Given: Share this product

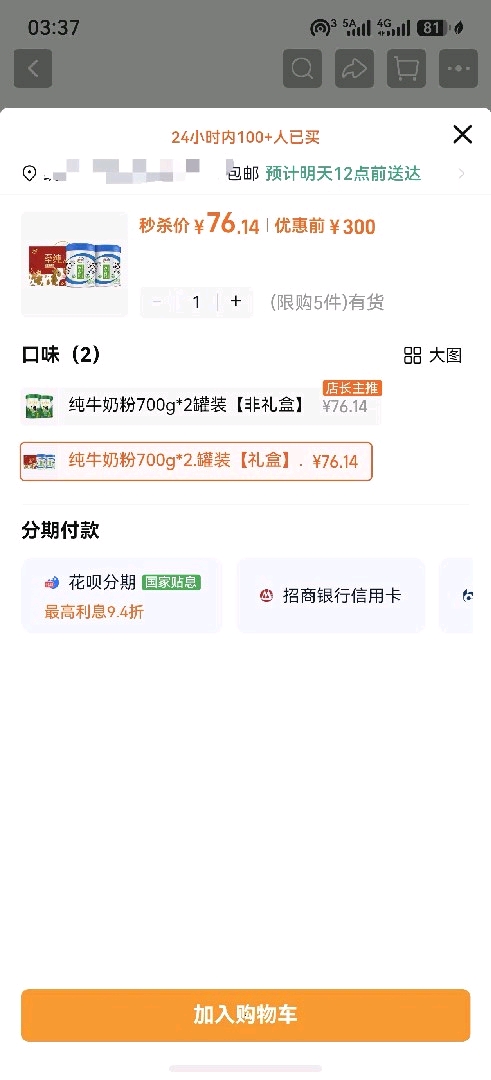Looking at the screenshot, I should pos(354,68).
